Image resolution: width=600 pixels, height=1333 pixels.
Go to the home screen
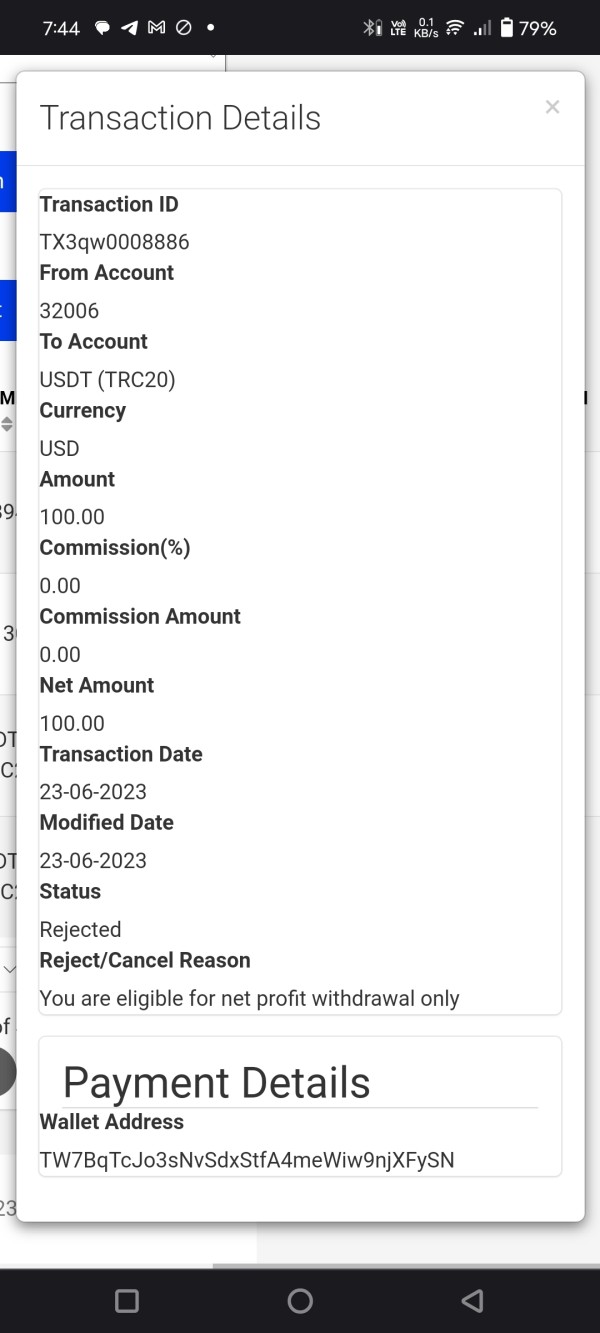[300, 1300]
